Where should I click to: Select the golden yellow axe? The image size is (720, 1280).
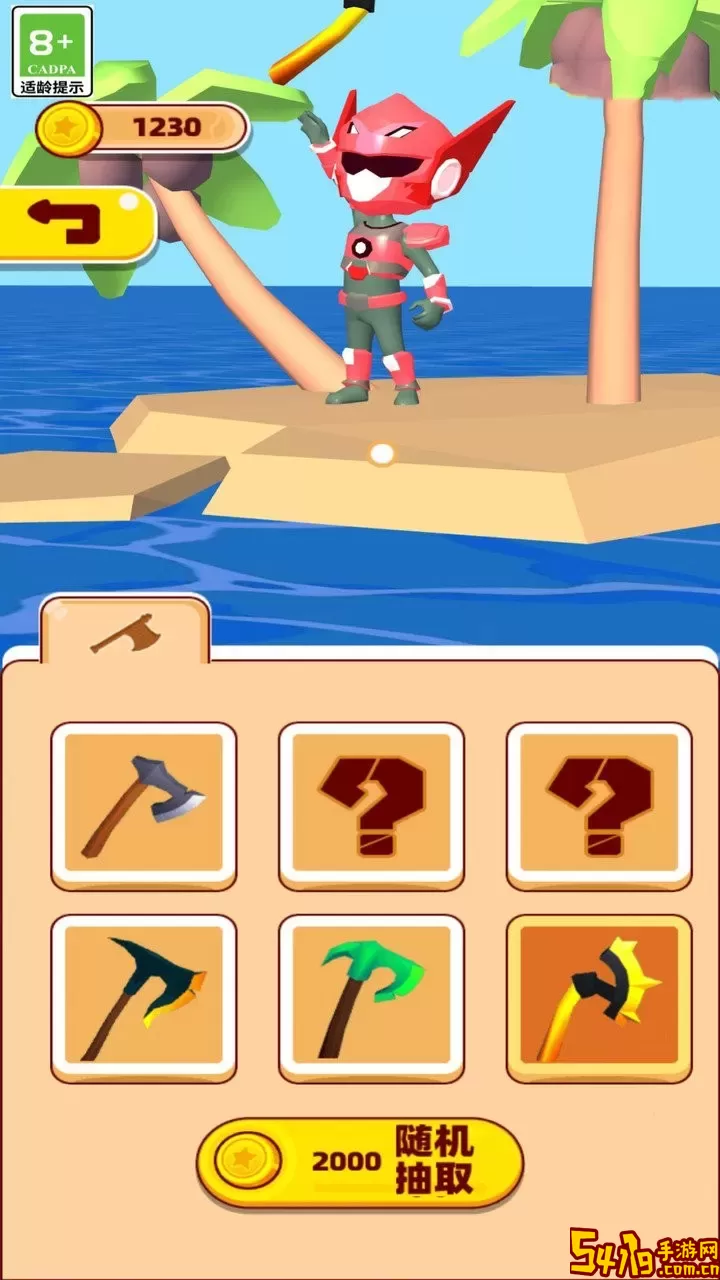coord(599,997)
